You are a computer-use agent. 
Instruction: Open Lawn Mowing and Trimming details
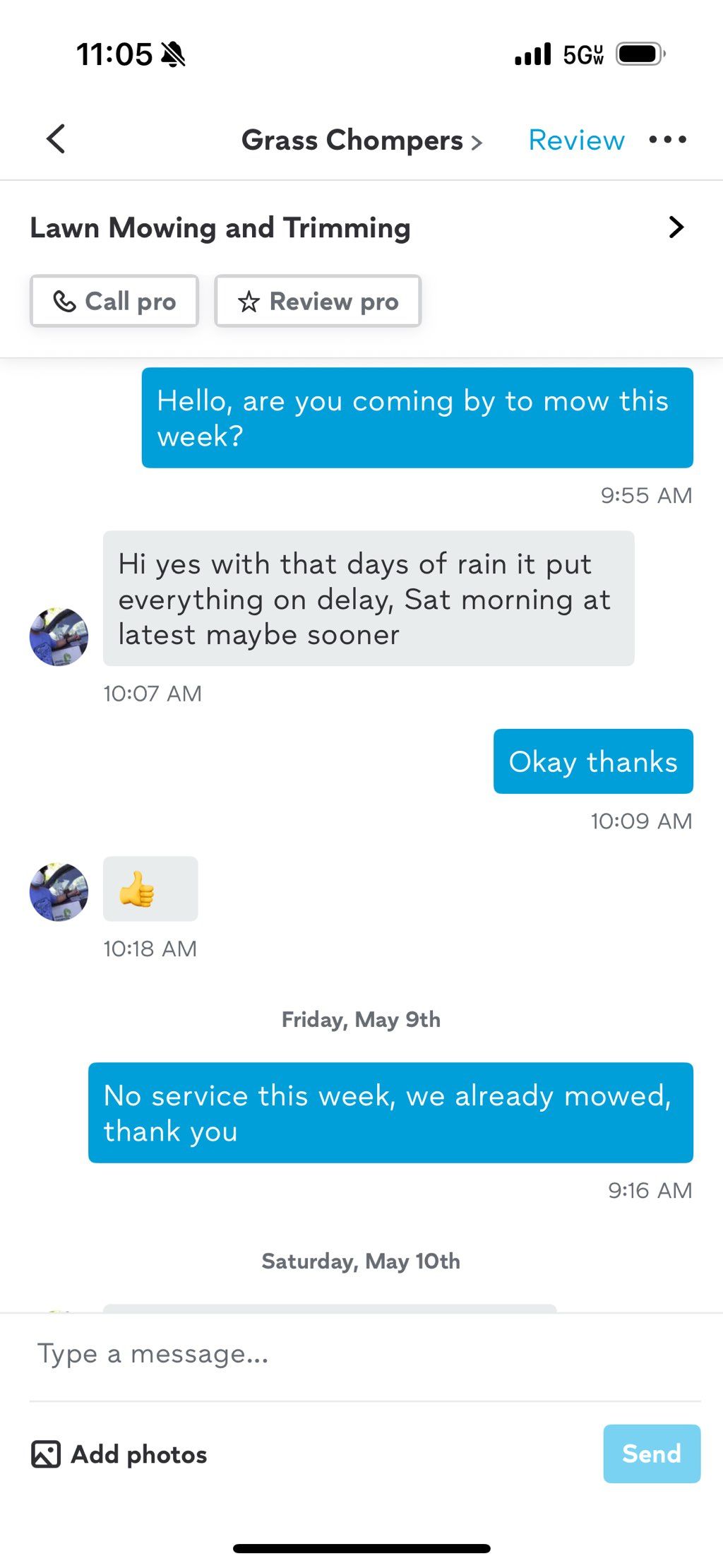360,227
